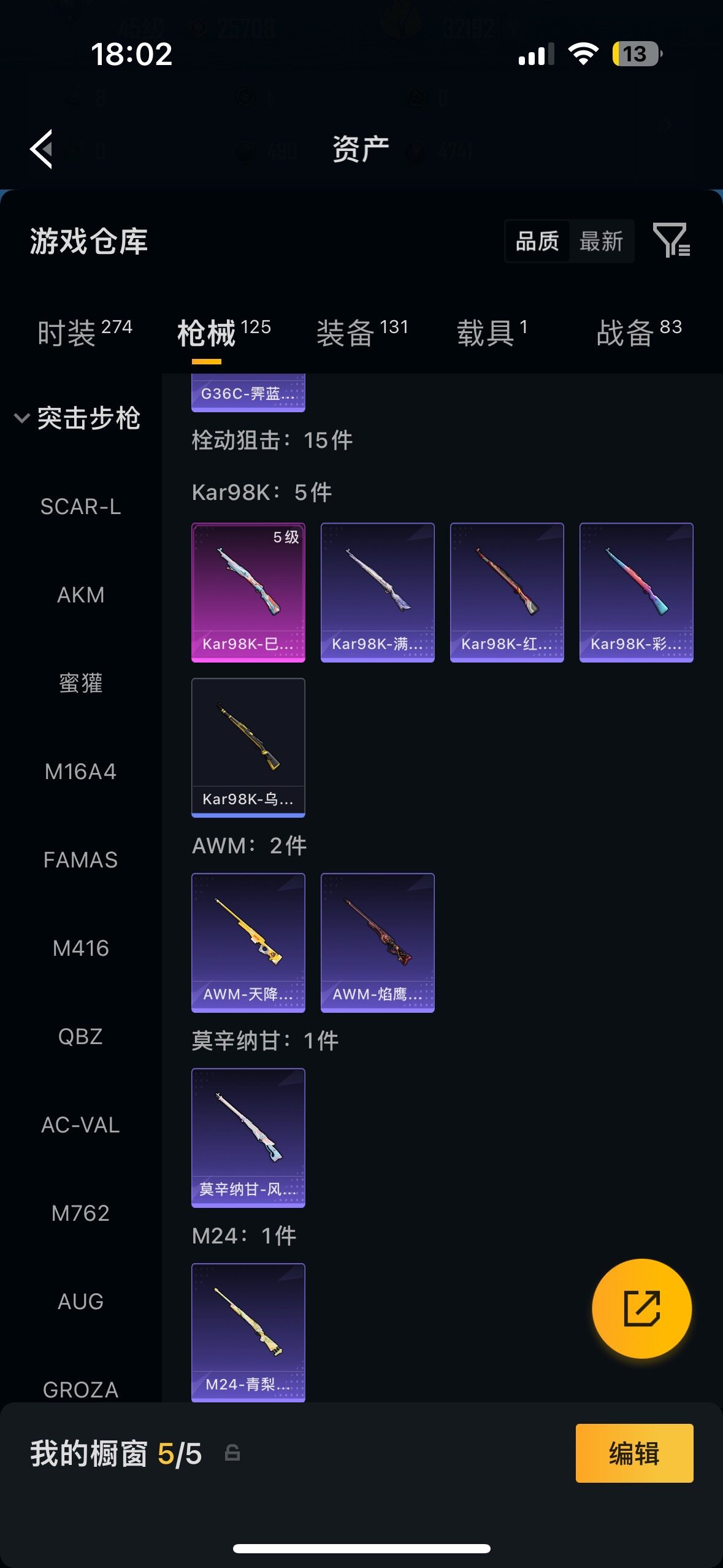
Task: Open the 莫辛纳甘-风 skin card
Action: tap(248, 1138)
